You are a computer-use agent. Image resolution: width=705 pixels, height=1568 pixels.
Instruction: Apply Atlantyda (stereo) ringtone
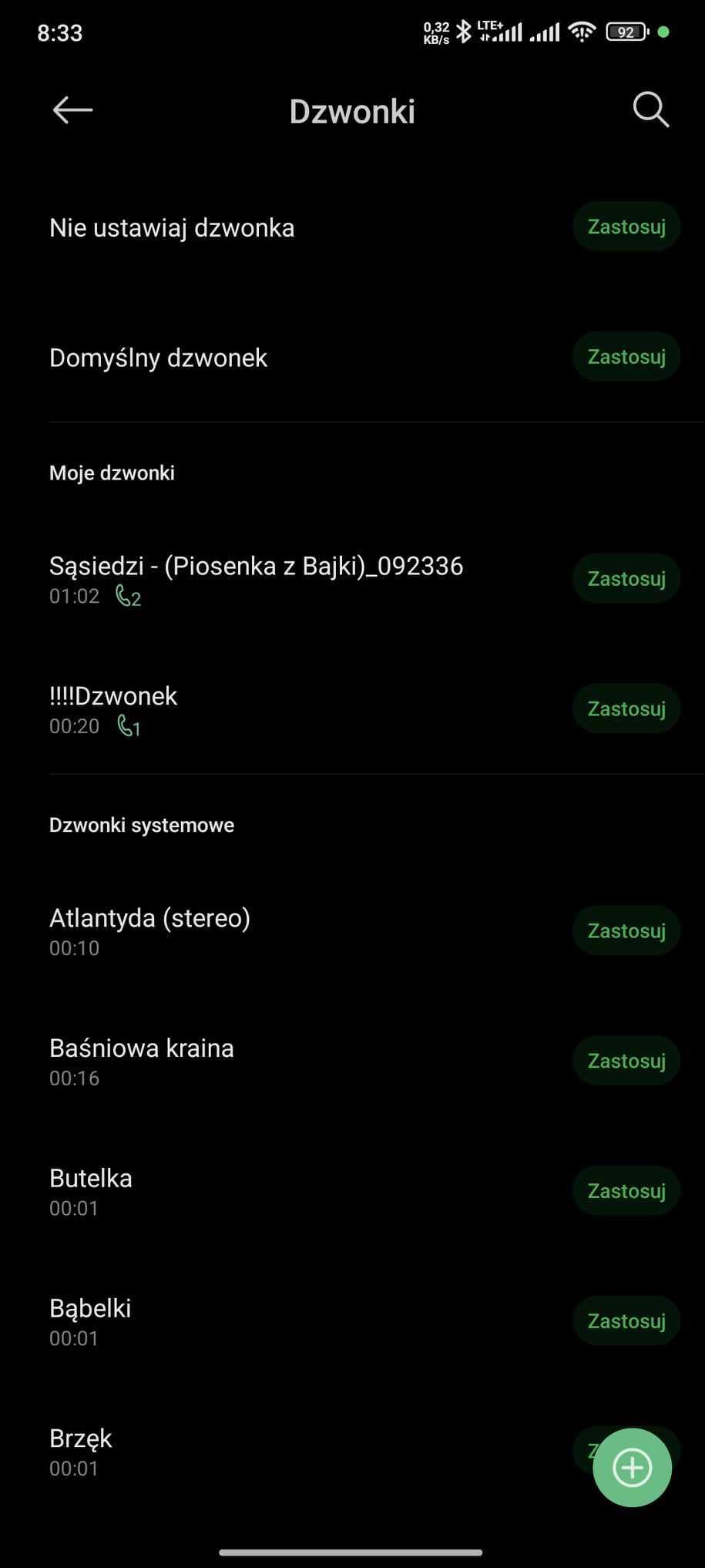(626, 931)
